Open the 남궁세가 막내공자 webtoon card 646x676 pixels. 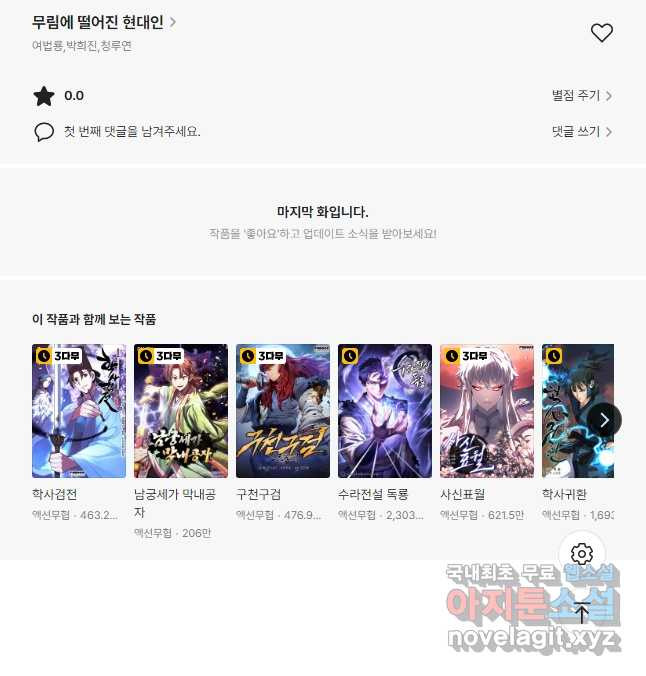pyautogui.click(x=181, y=411)
